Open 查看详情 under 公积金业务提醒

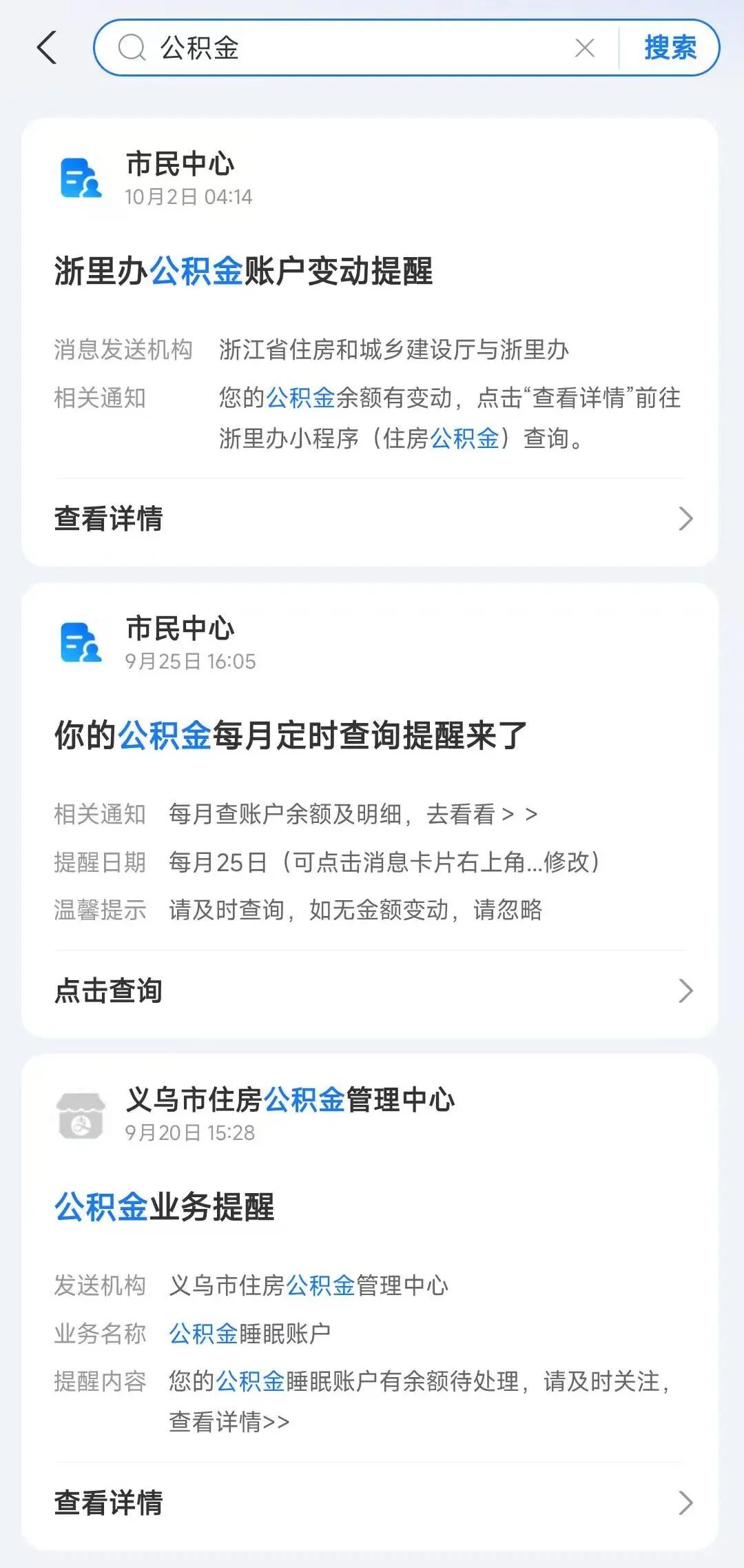371,1503
